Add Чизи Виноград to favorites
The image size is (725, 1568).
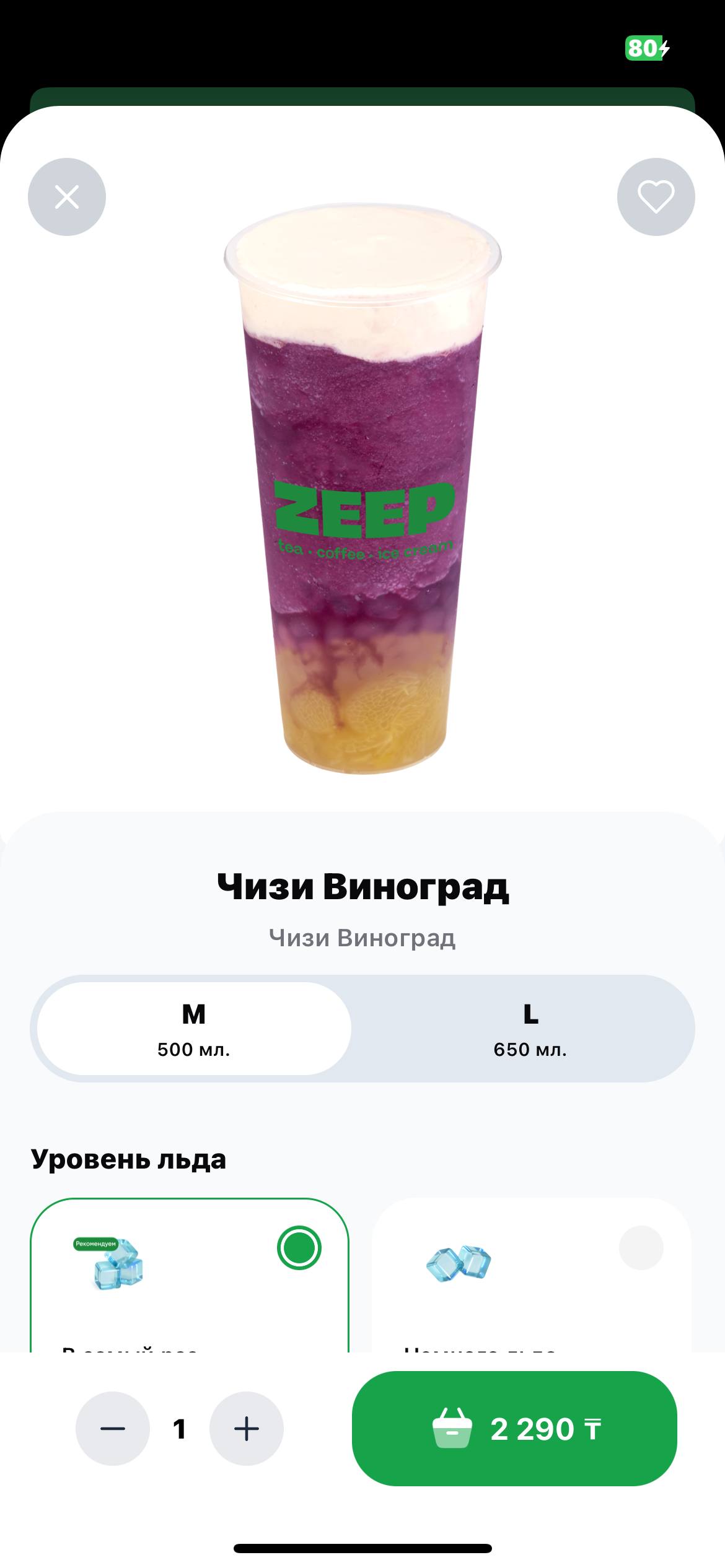656,197
